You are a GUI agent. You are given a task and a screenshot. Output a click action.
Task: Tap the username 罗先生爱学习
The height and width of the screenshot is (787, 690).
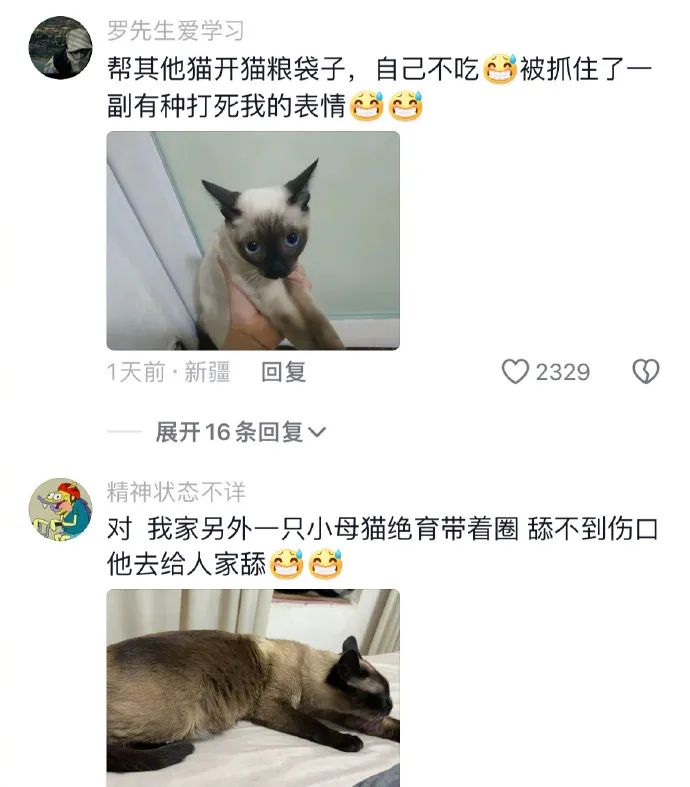coord(176,31)
